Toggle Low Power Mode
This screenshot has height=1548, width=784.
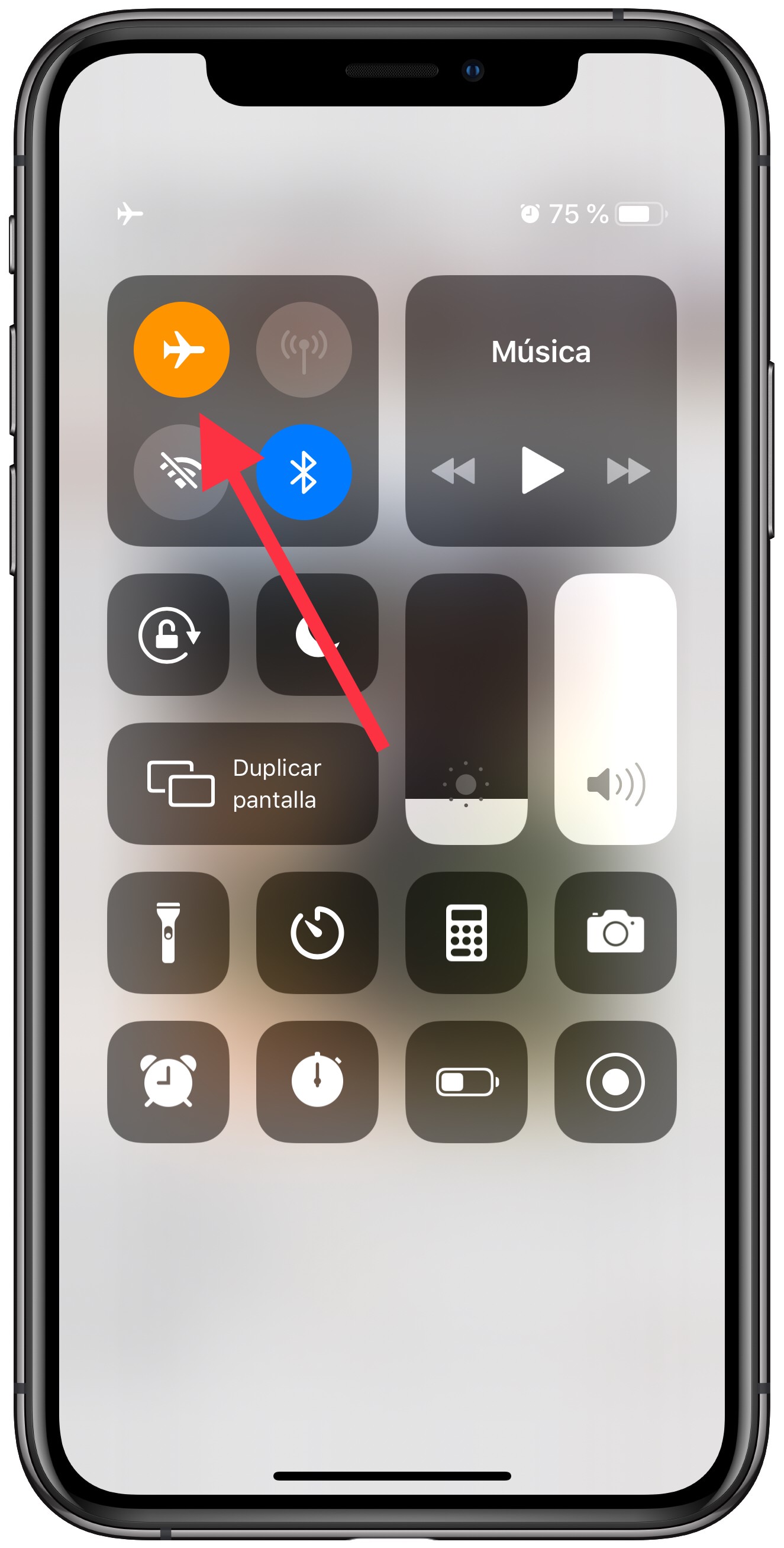(x=466, y=1082)
